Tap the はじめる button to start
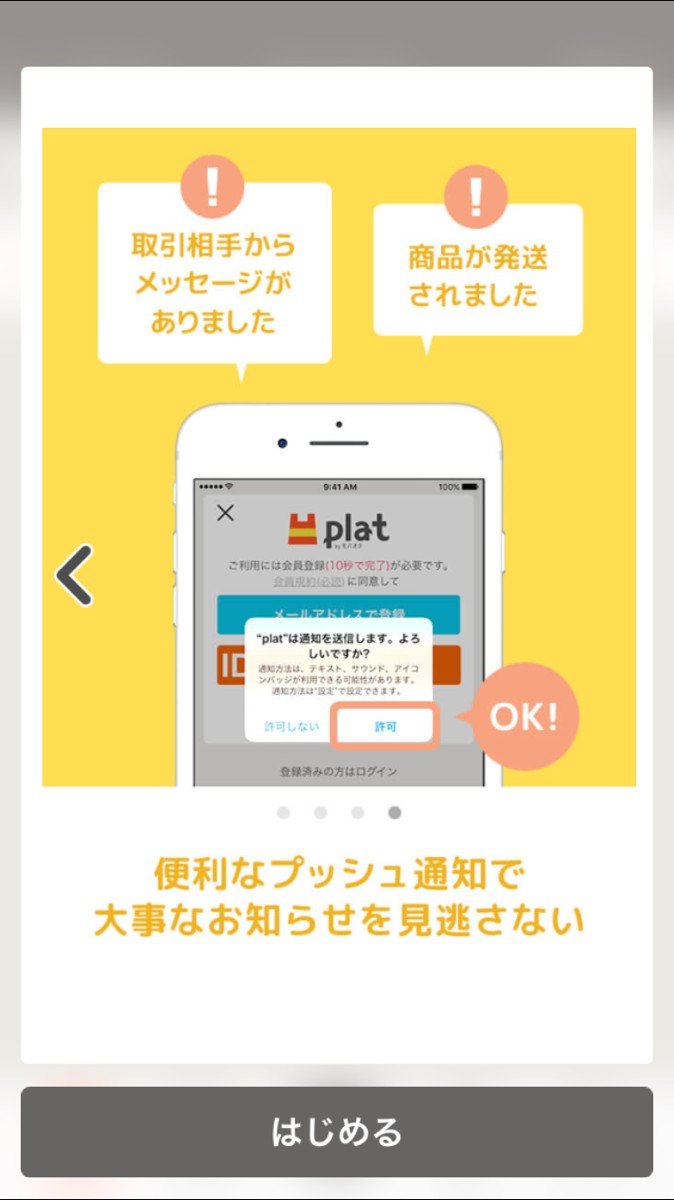This screenshot has width=674, height=1200. [x=337, y=1132]
